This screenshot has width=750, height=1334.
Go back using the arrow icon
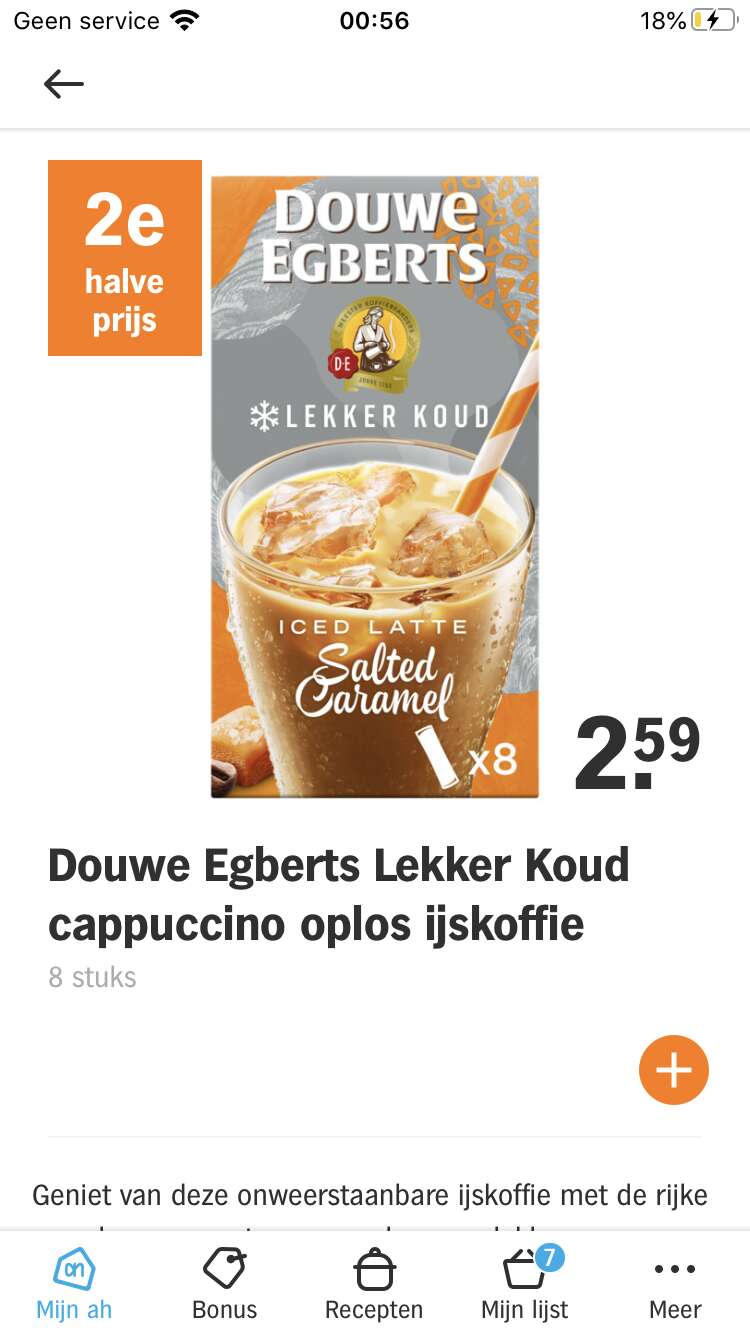[x=64, y=85]
